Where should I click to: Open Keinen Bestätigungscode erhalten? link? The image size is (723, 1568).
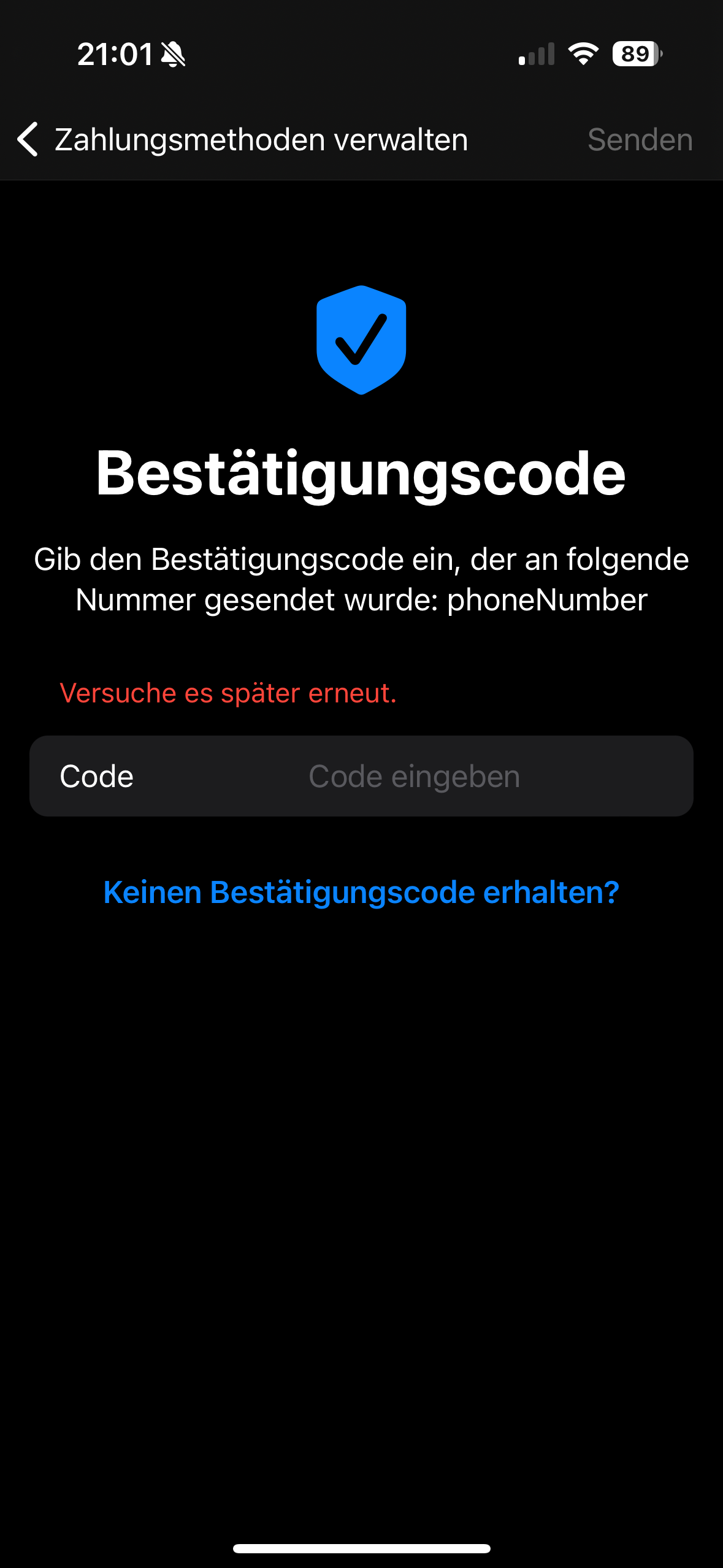(361, 892)
